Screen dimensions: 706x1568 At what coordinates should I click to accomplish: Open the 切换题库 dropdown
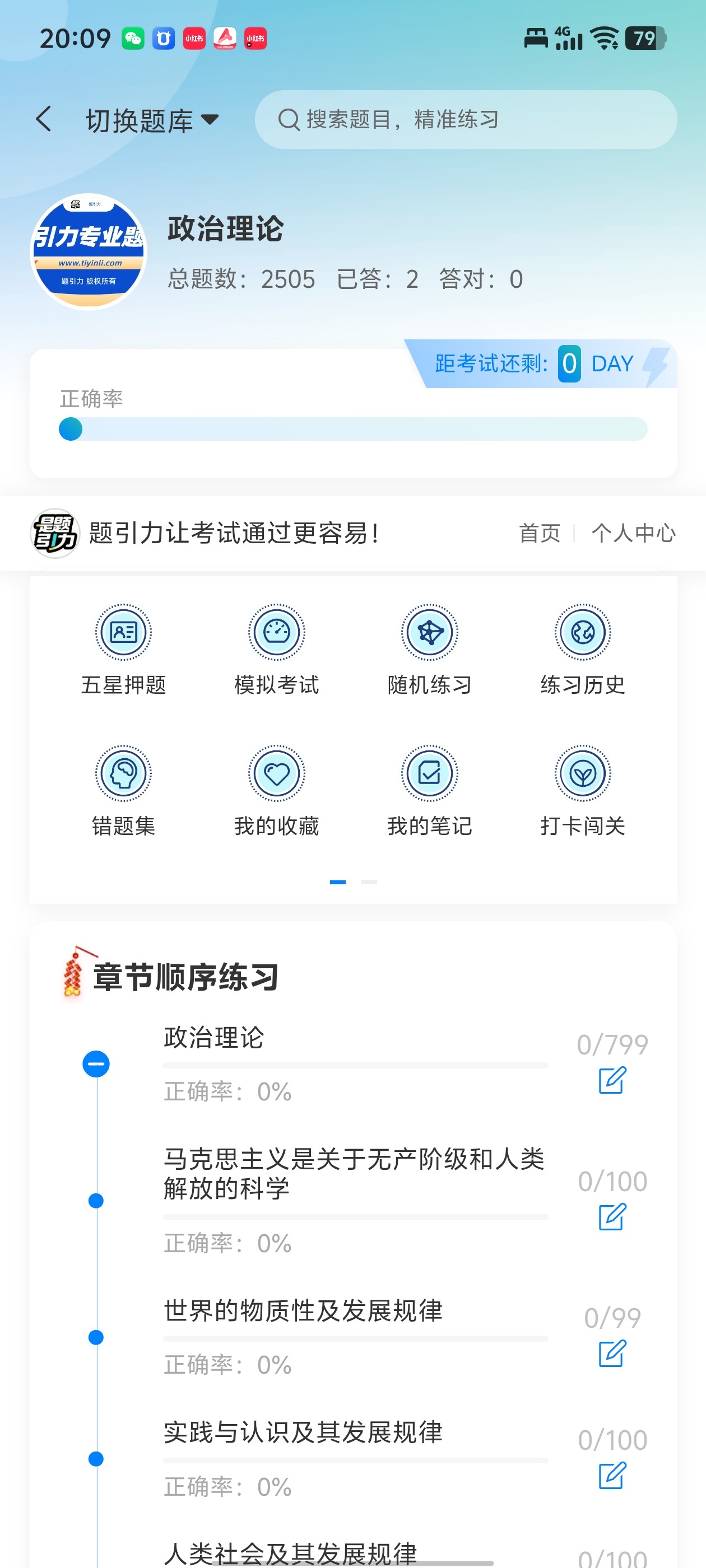click(x=152, y=120)
